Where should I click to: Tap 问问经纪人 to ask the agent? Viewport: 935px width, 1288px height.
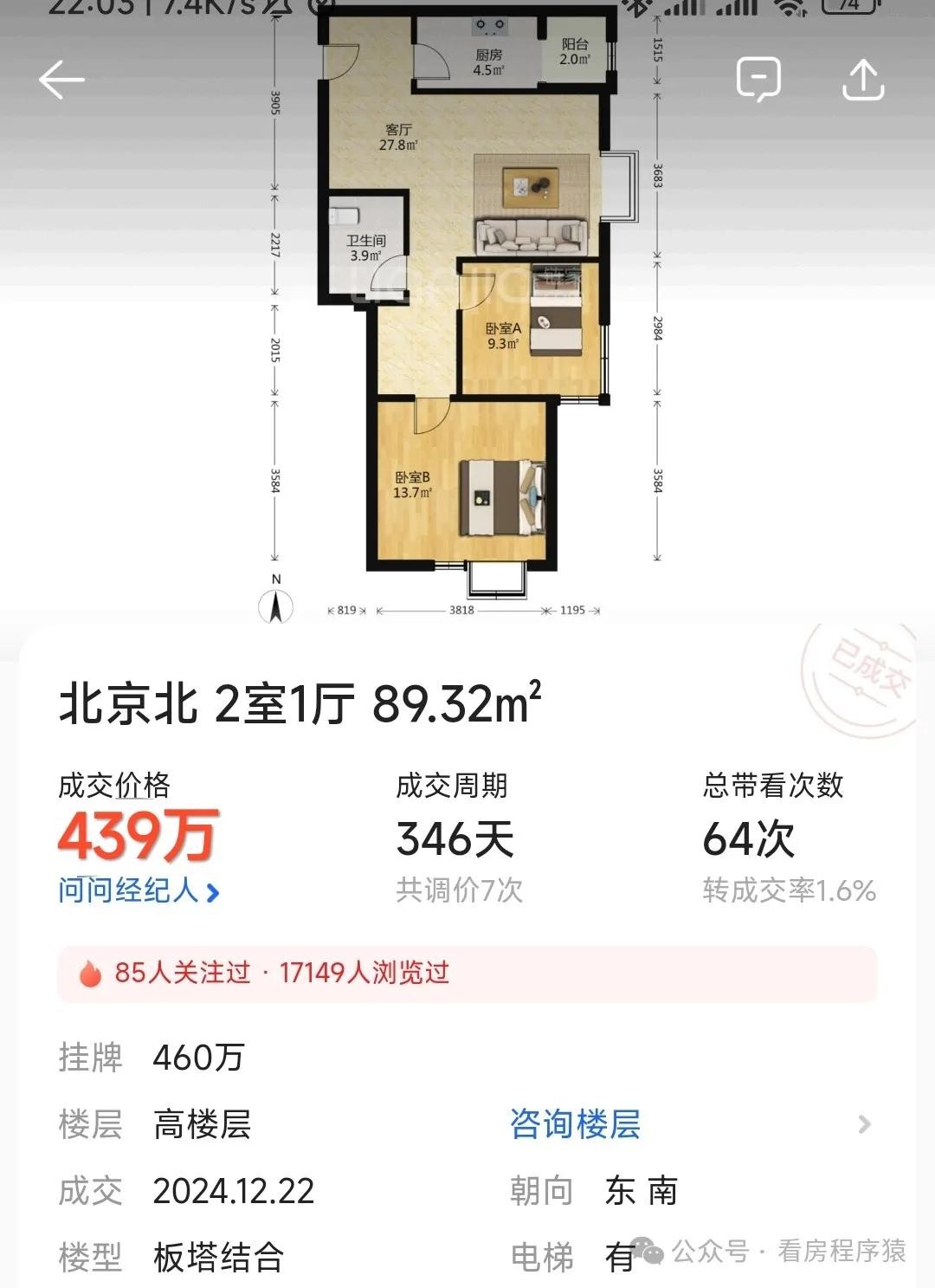139,890
